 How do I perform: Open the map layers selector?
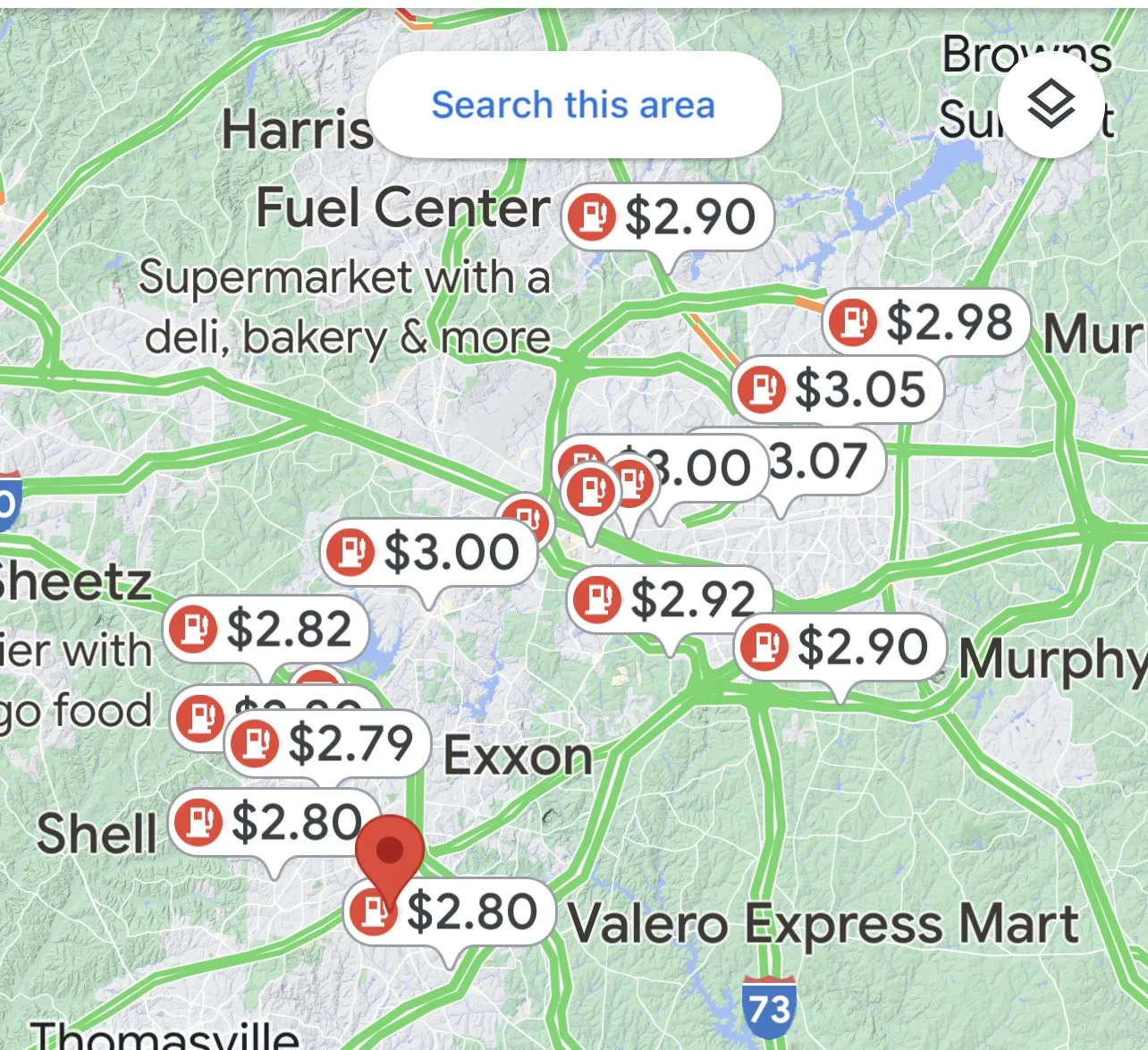click(x=1050, y=105)
